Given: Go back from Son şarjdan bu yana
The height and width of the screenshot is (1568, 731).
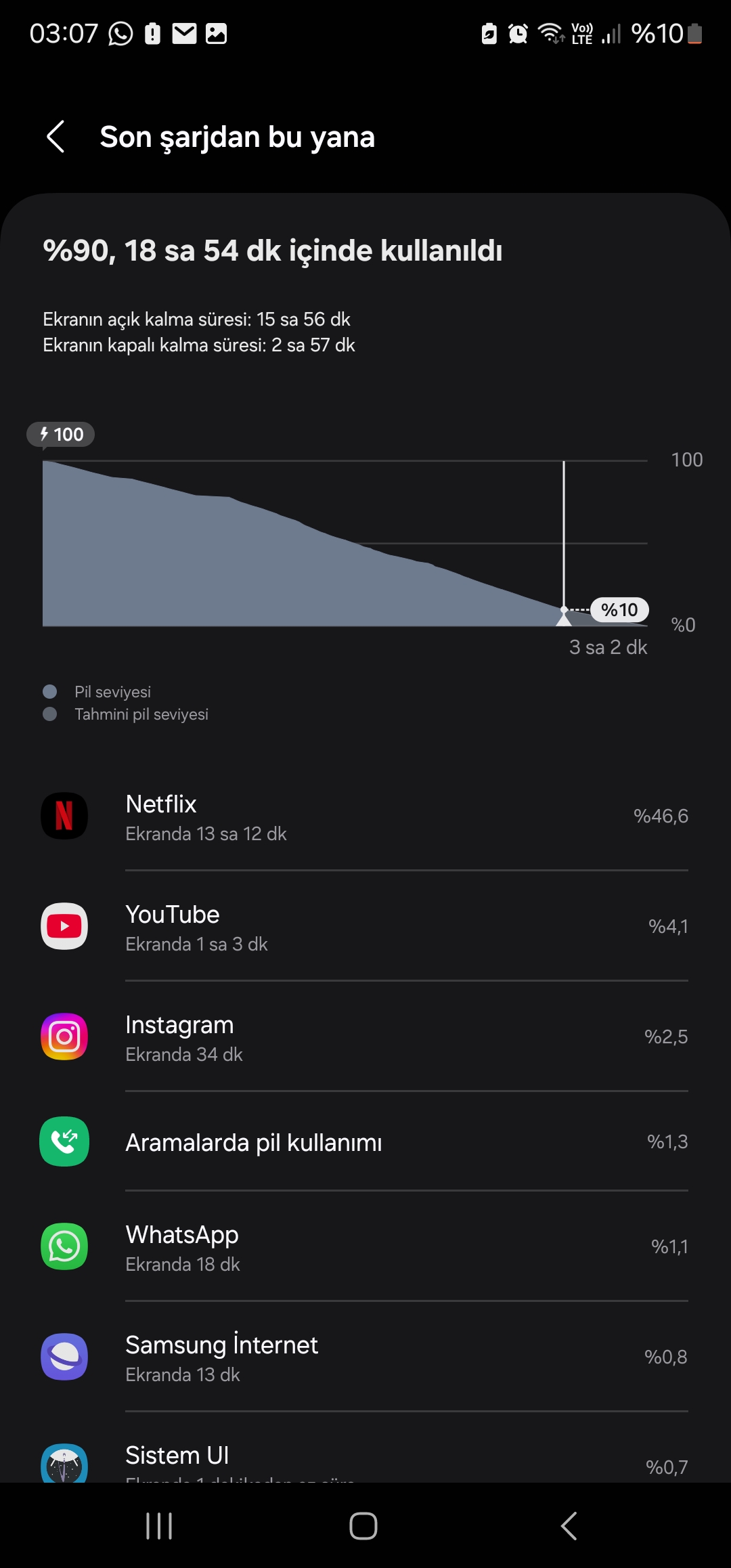Looking at the screenshot, I should 56,137.
